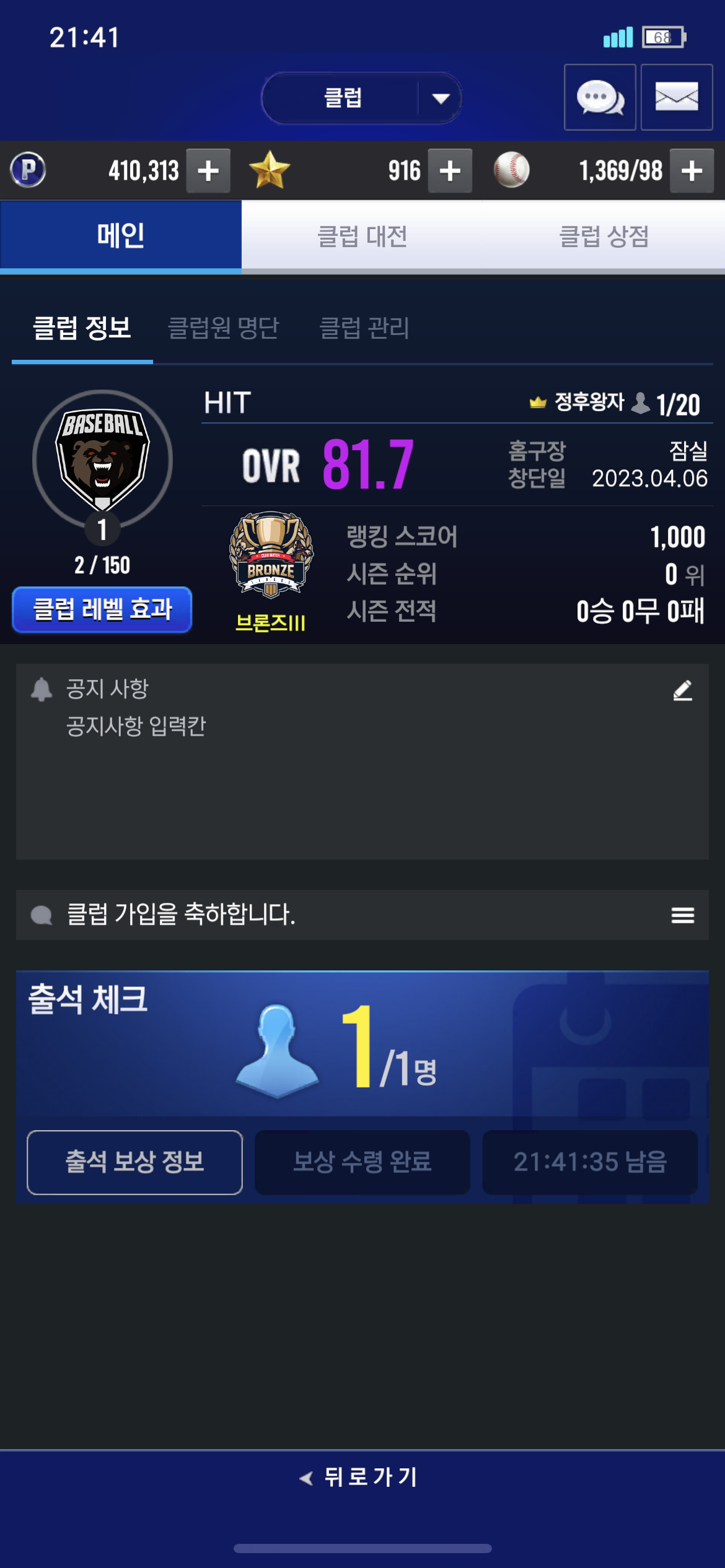This screenshot has width=725, height=1568.
Task: Switch to the 클럽 대전 tab
Action: tap(362, 236)
